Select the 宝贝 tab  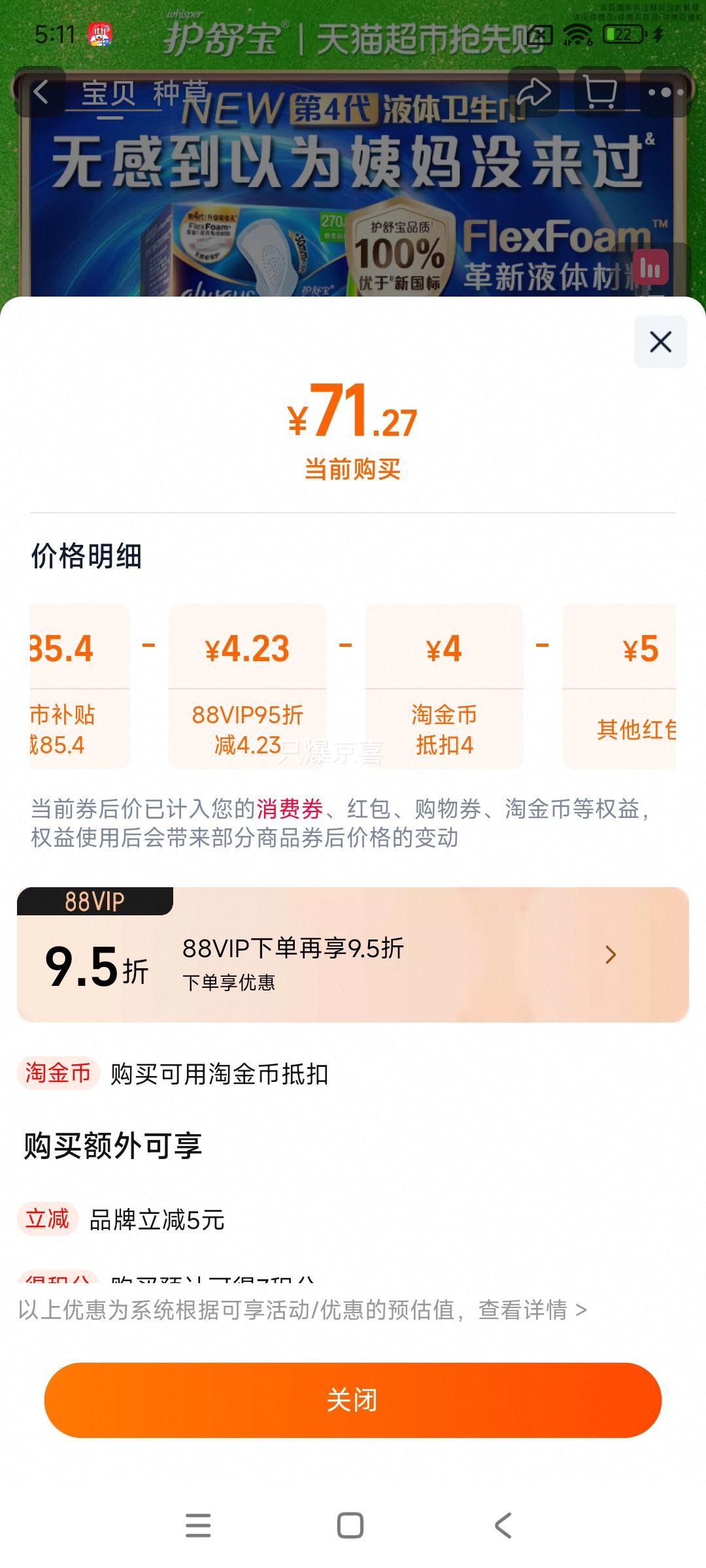coord(109,93)
